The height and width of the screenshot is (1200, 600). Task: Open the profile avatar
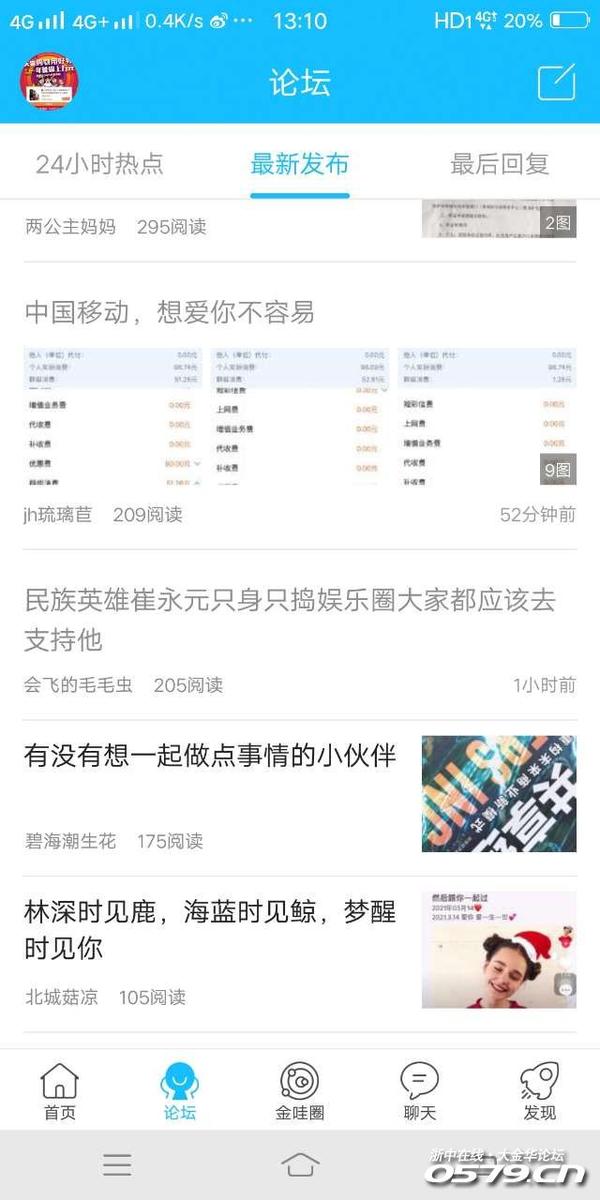tap(51, 82)
